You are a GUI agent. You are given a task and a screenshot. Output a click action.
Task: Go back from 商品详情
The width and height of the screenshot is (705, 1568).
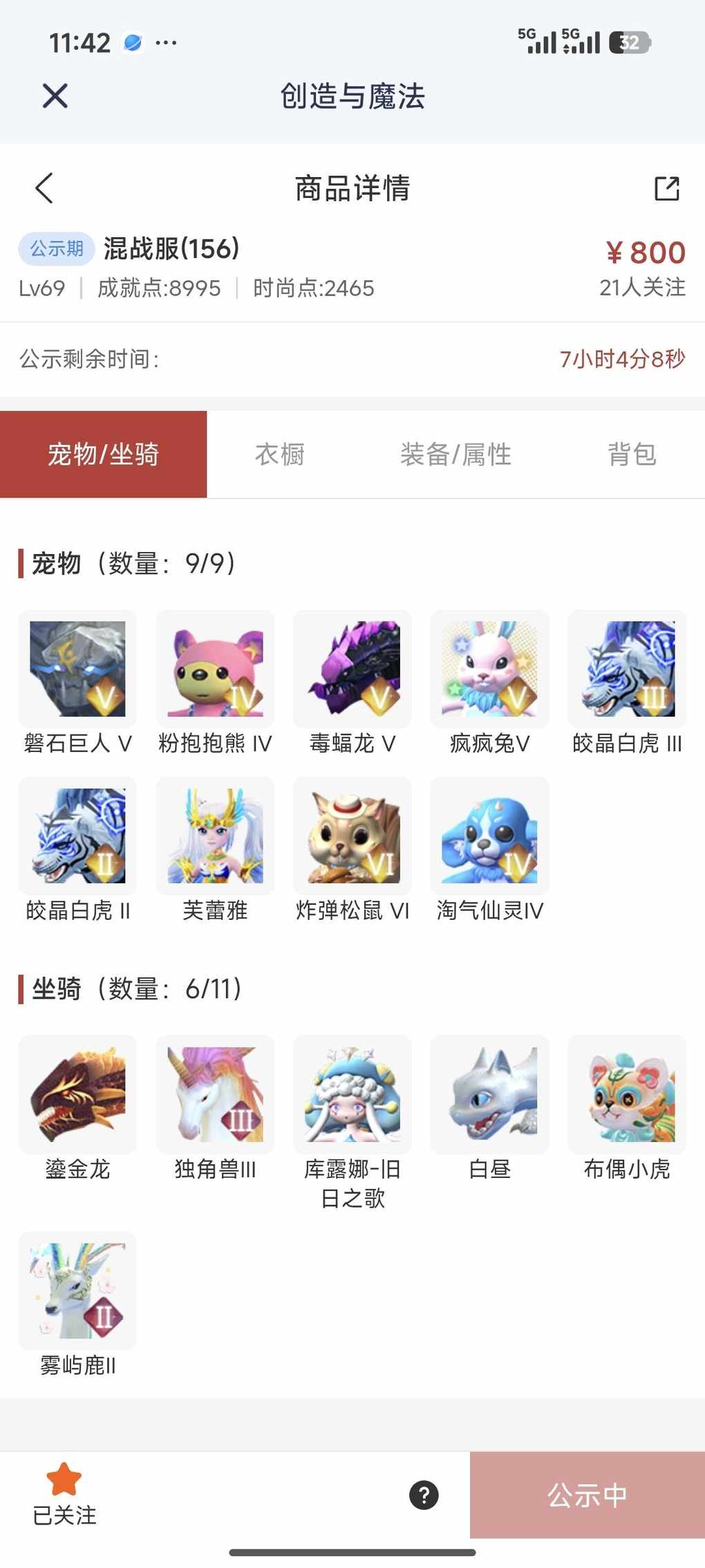[44, 188]
